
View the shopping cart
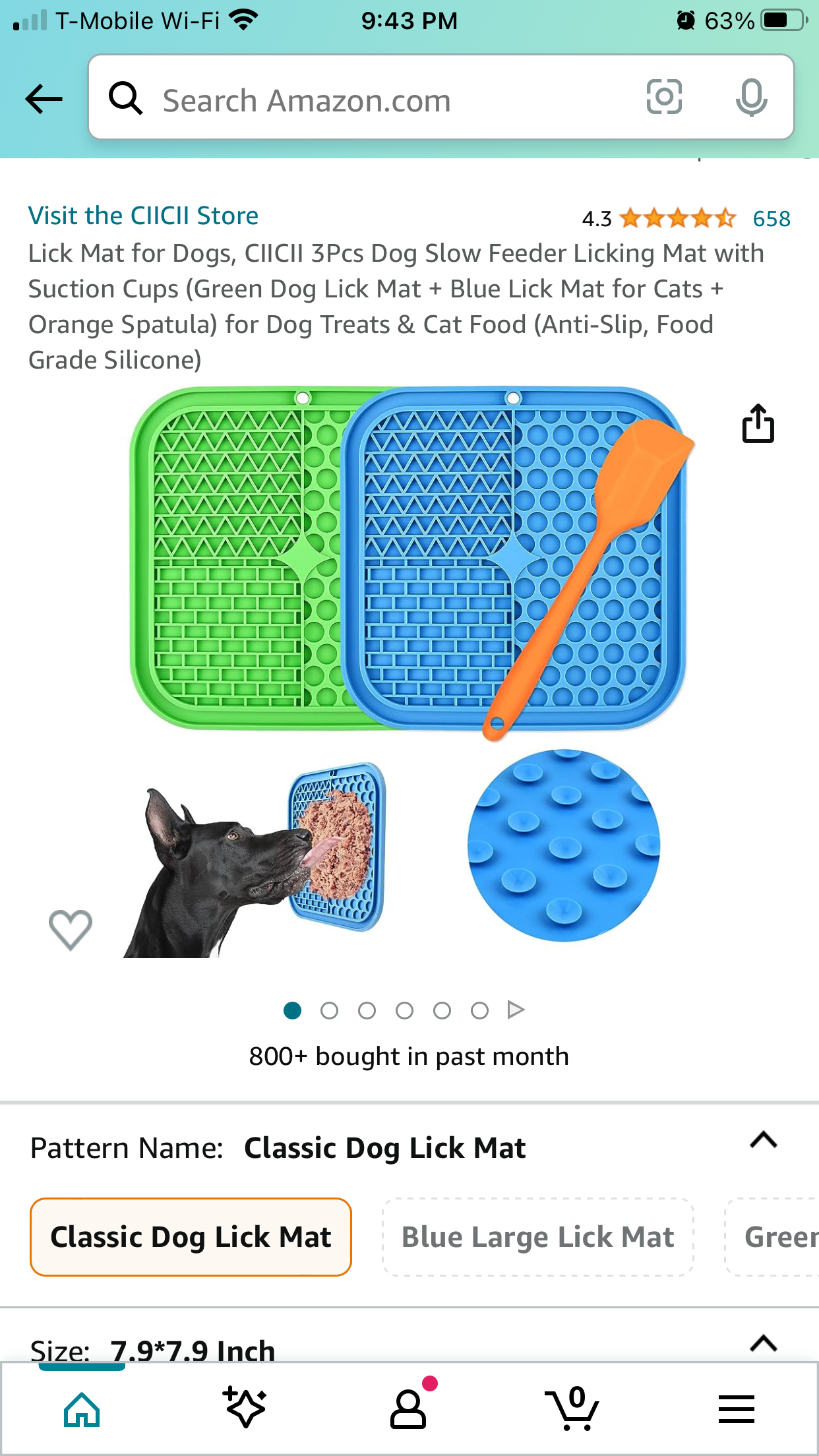(572, 1409)
